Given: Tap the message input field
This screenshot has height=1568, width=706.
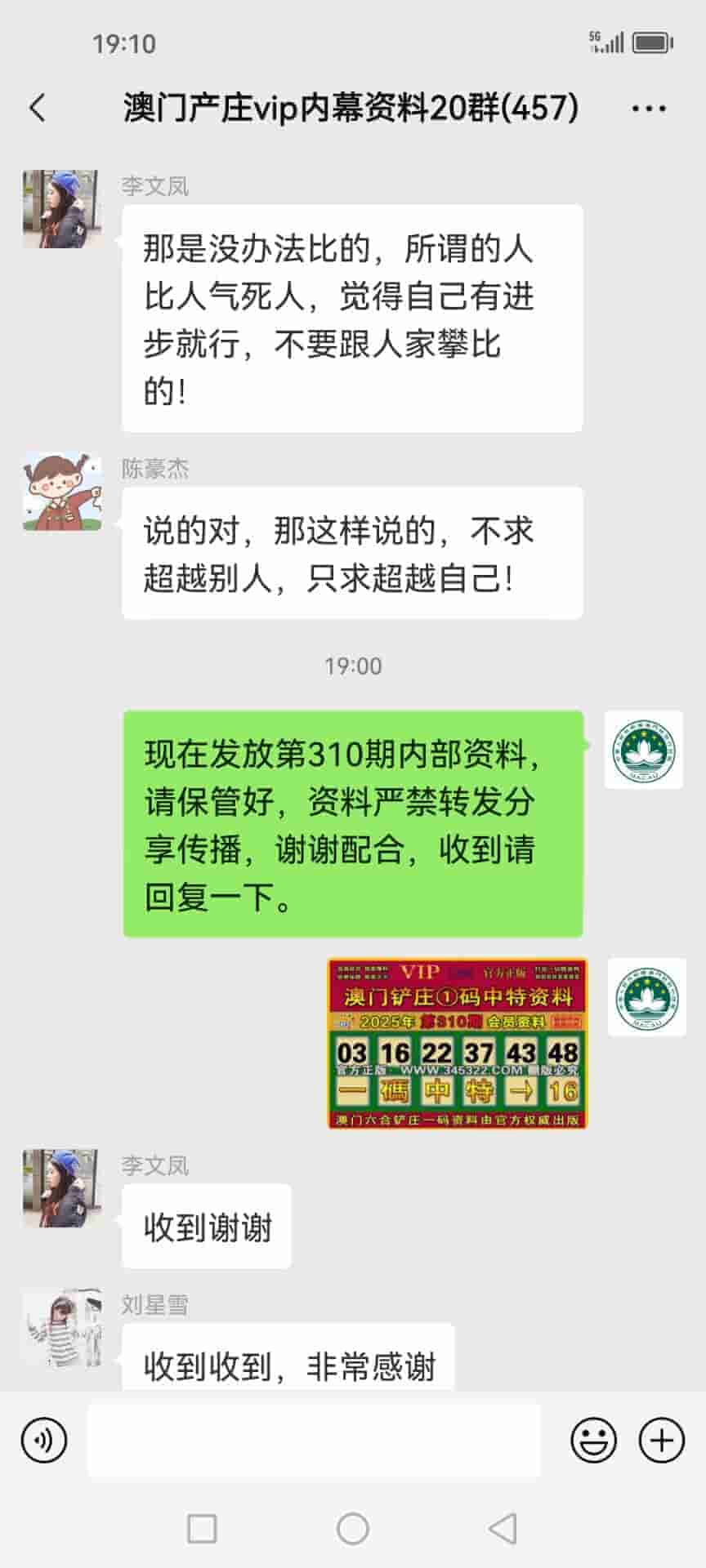Looking at the screenshot, I should (314, 1440).
